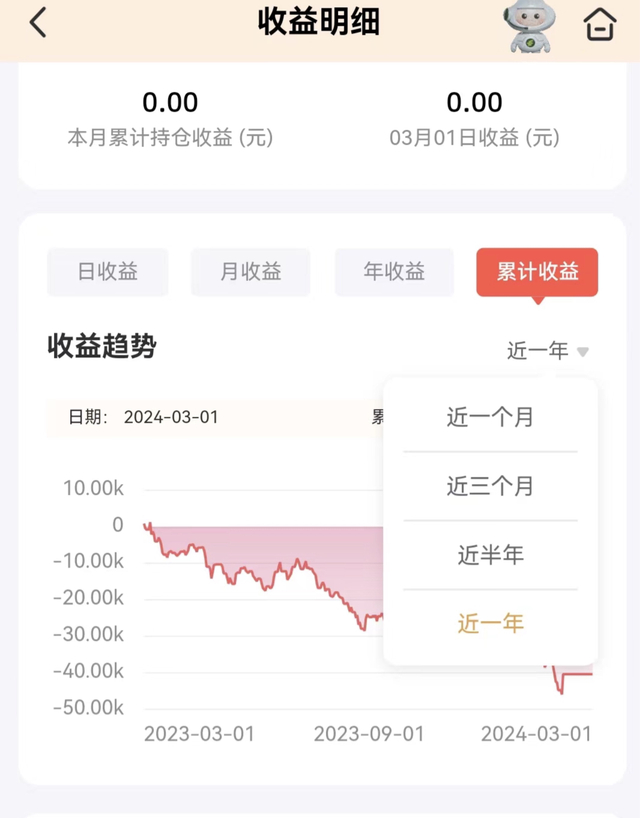Select the 近半年 period option

[x=490, y=555]
